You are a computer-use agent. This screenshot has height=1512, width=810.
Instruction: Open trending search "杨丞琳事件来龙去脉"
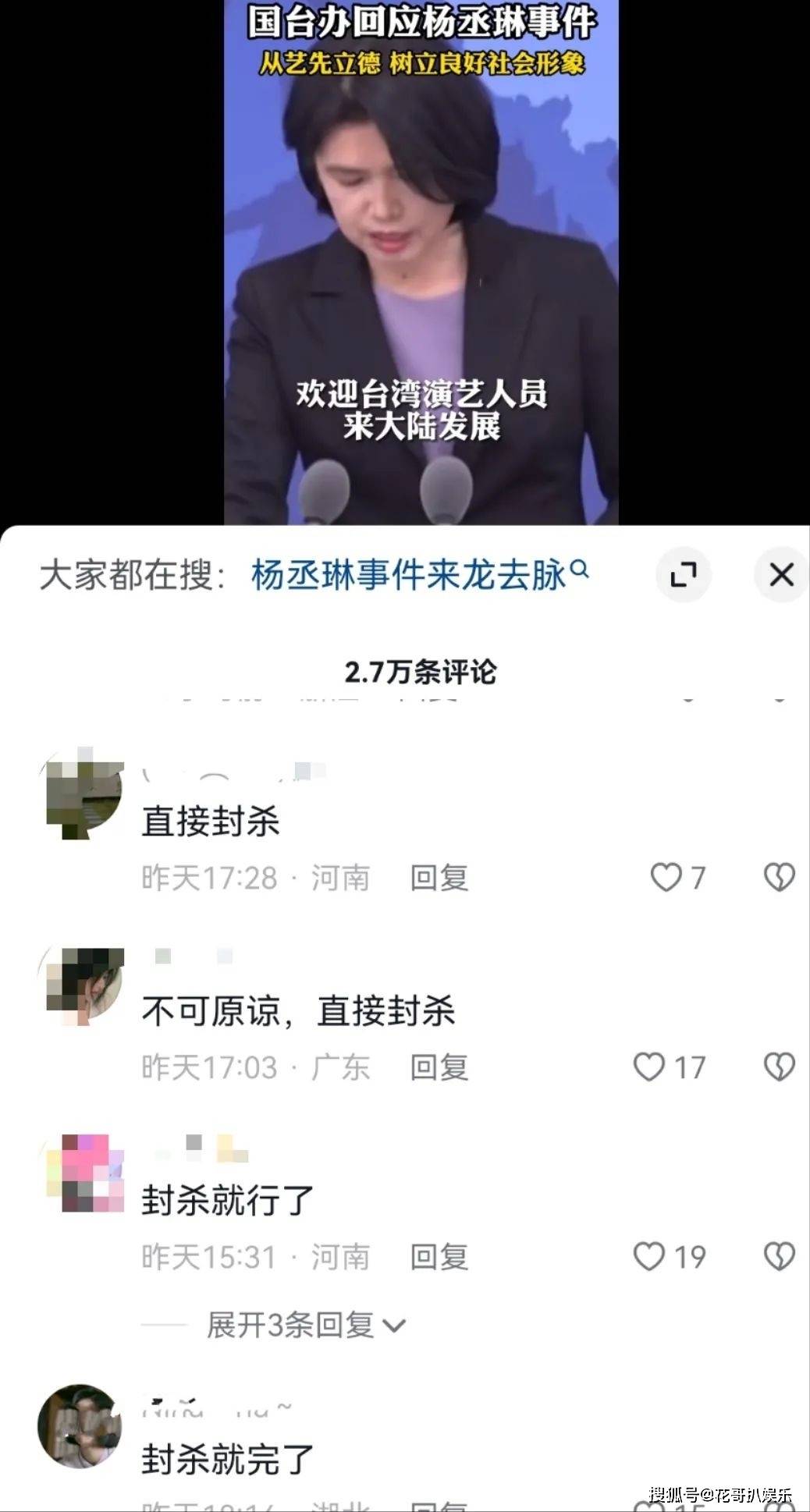pyautogui.click(x=407, y=573)
